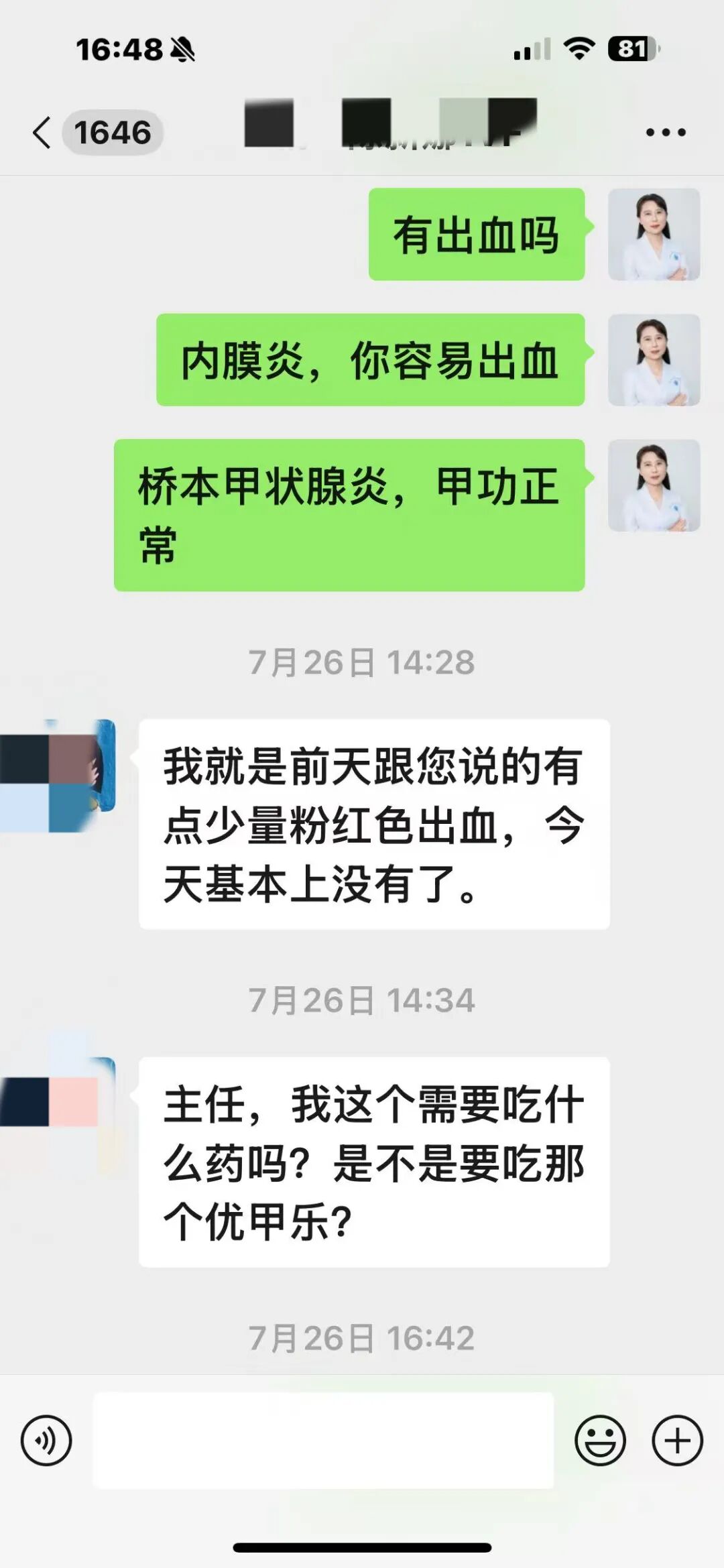
Task: Open the plus attachment menu
Action: click(677, 1440)
